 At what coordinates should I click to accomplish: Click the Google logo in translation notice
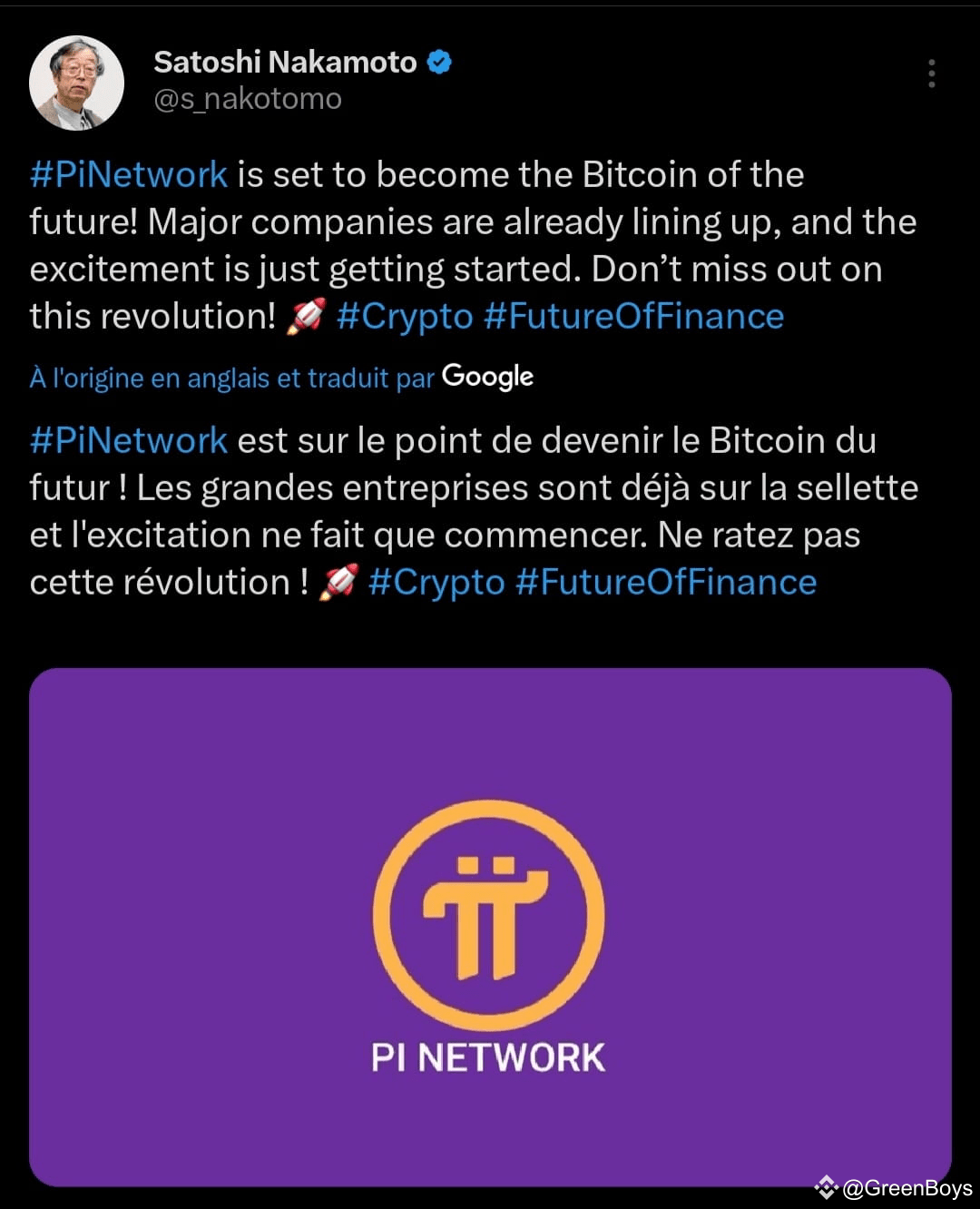click(487, 376)
